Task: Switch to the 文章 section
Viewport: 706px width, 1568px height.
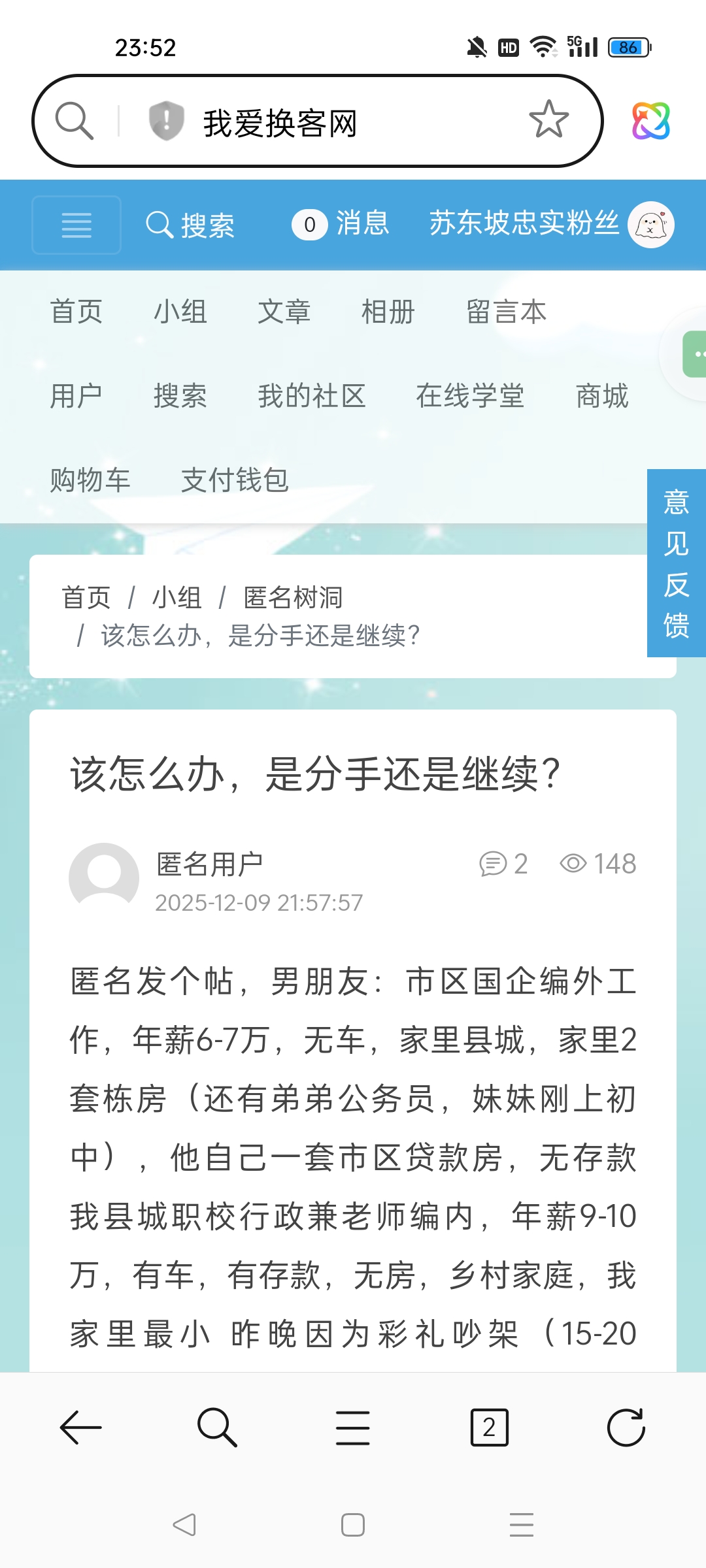Action: (x=284, y=312)
